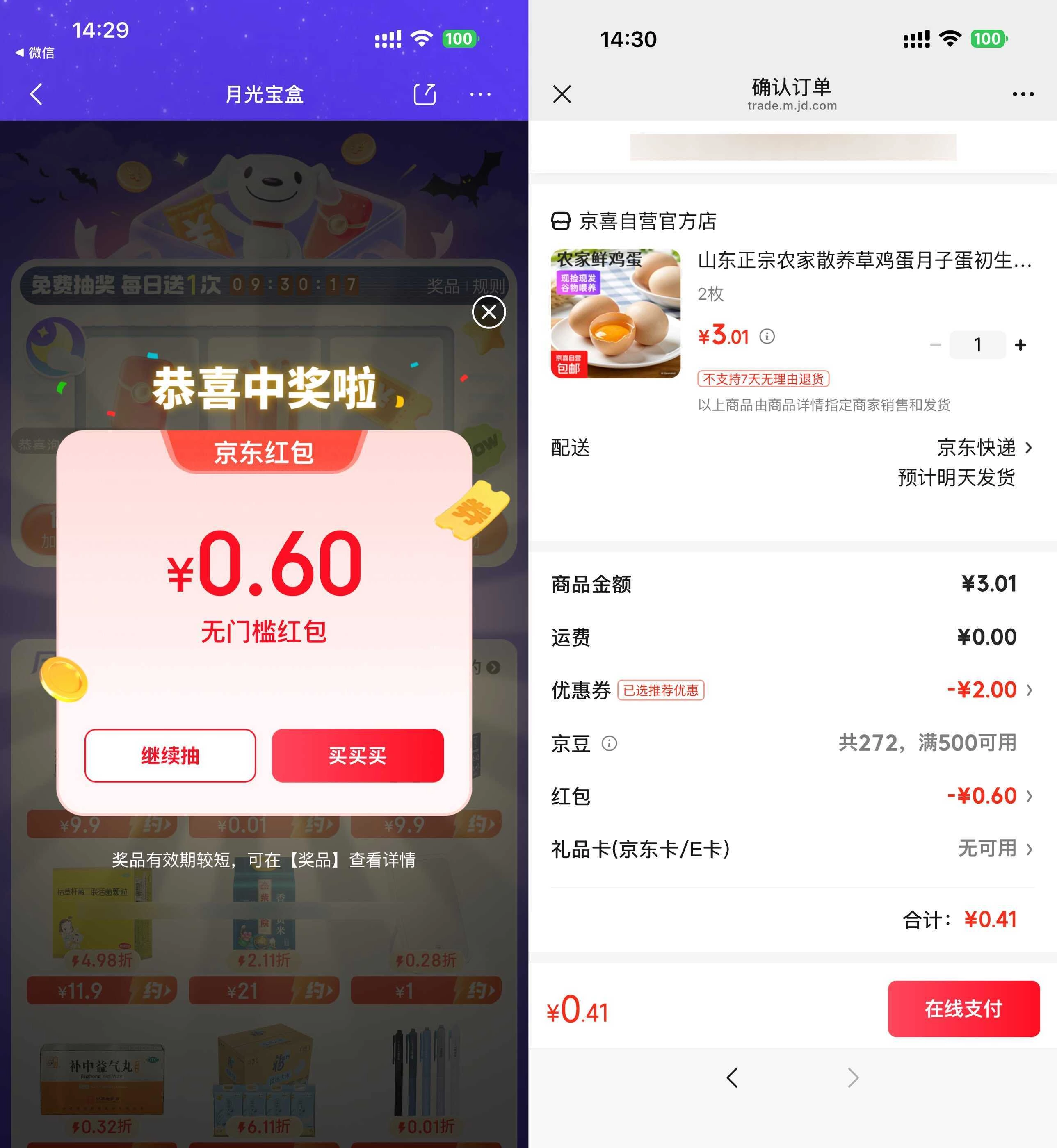This screenshot has height=1148, width=1057.
Task: Decrease quantity with the minus button
Action: pyautogui.click(x=935, y=345)
